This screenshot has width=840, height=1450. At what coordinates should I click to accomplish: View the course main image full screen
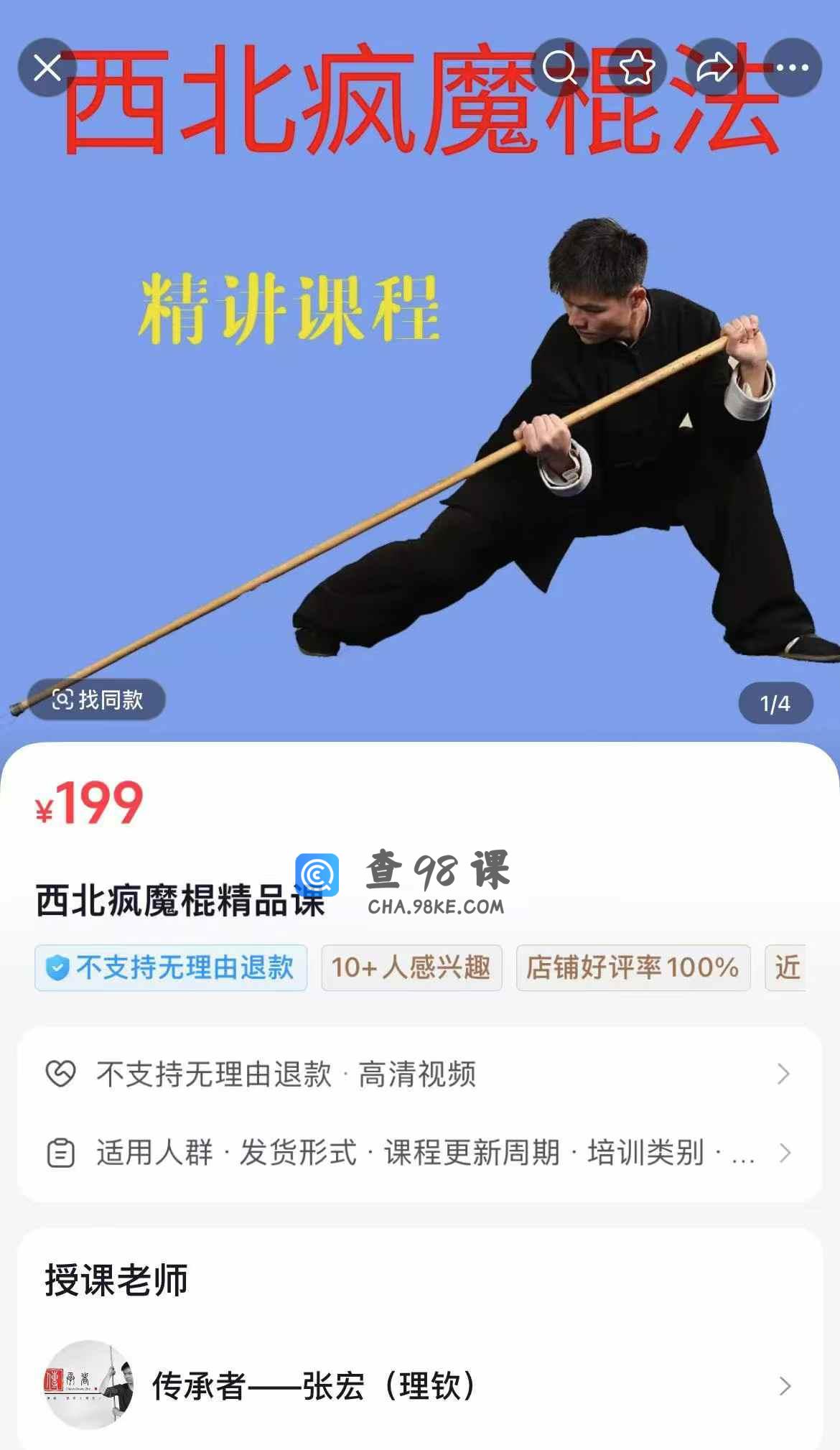pyautogui.click(x=419, y=431)
